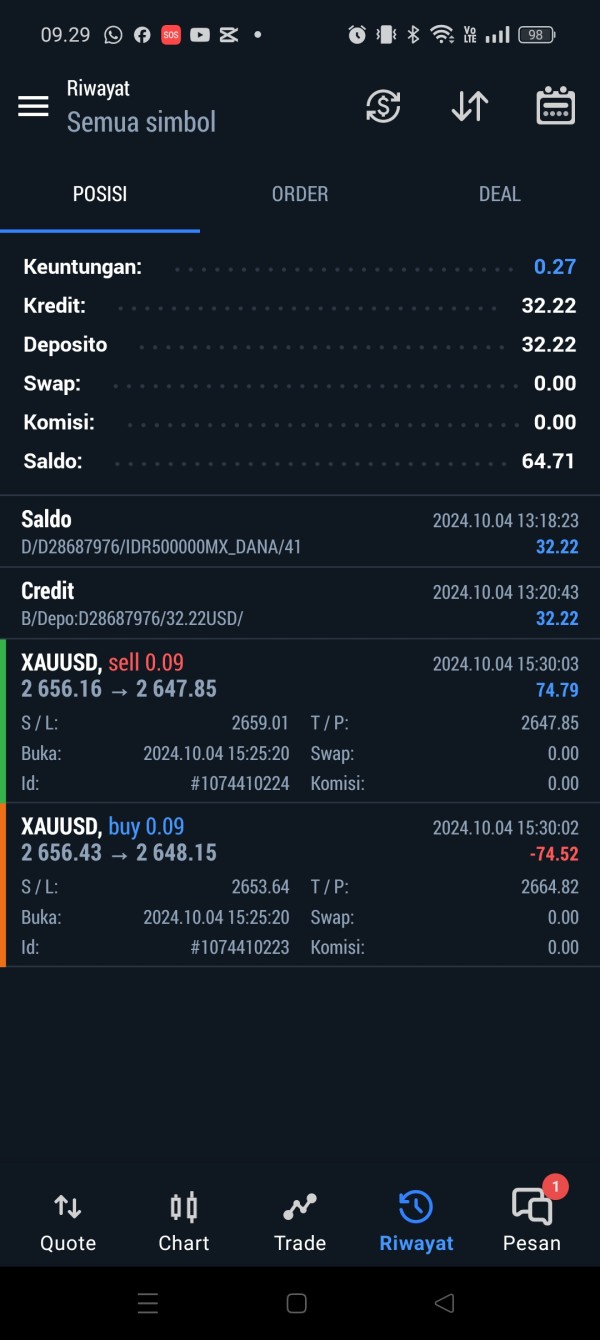Go to the system home screen
Image resolution: width=600 pixels, height=1340 pixels.
[x=296, y=1303]
